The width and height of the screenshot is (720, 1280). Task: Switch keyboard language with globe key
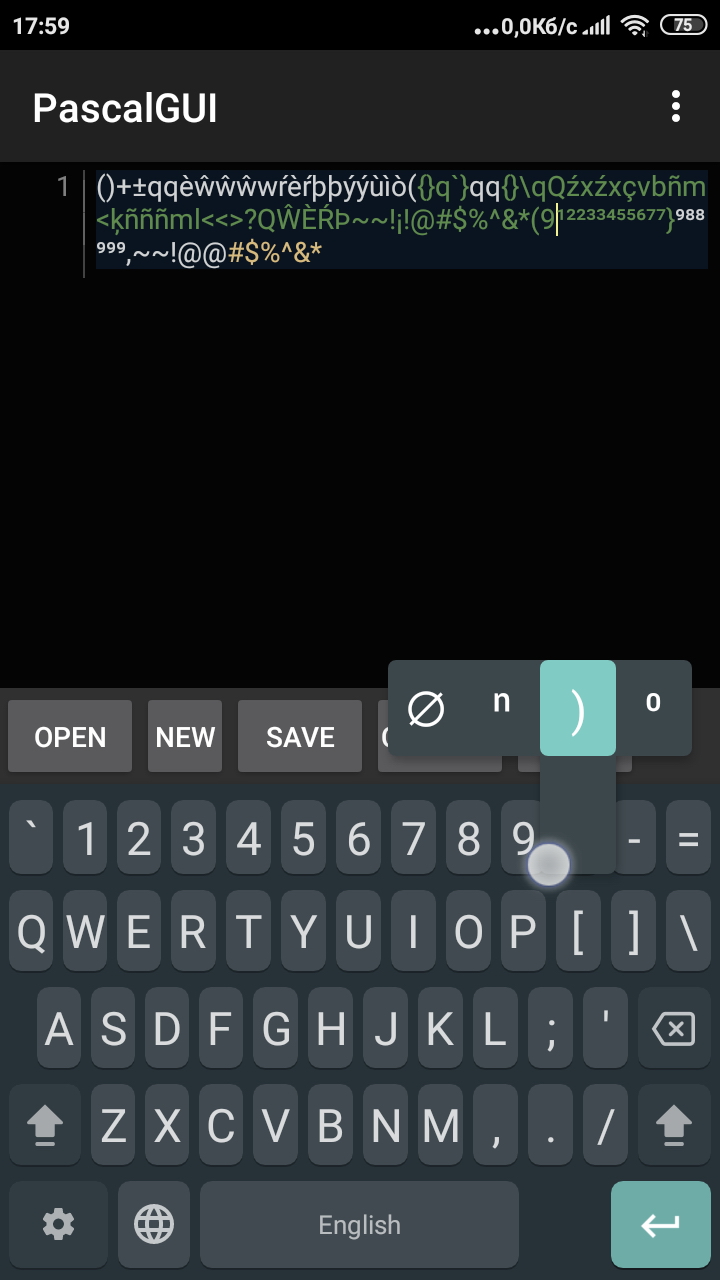coord(154,1224)
